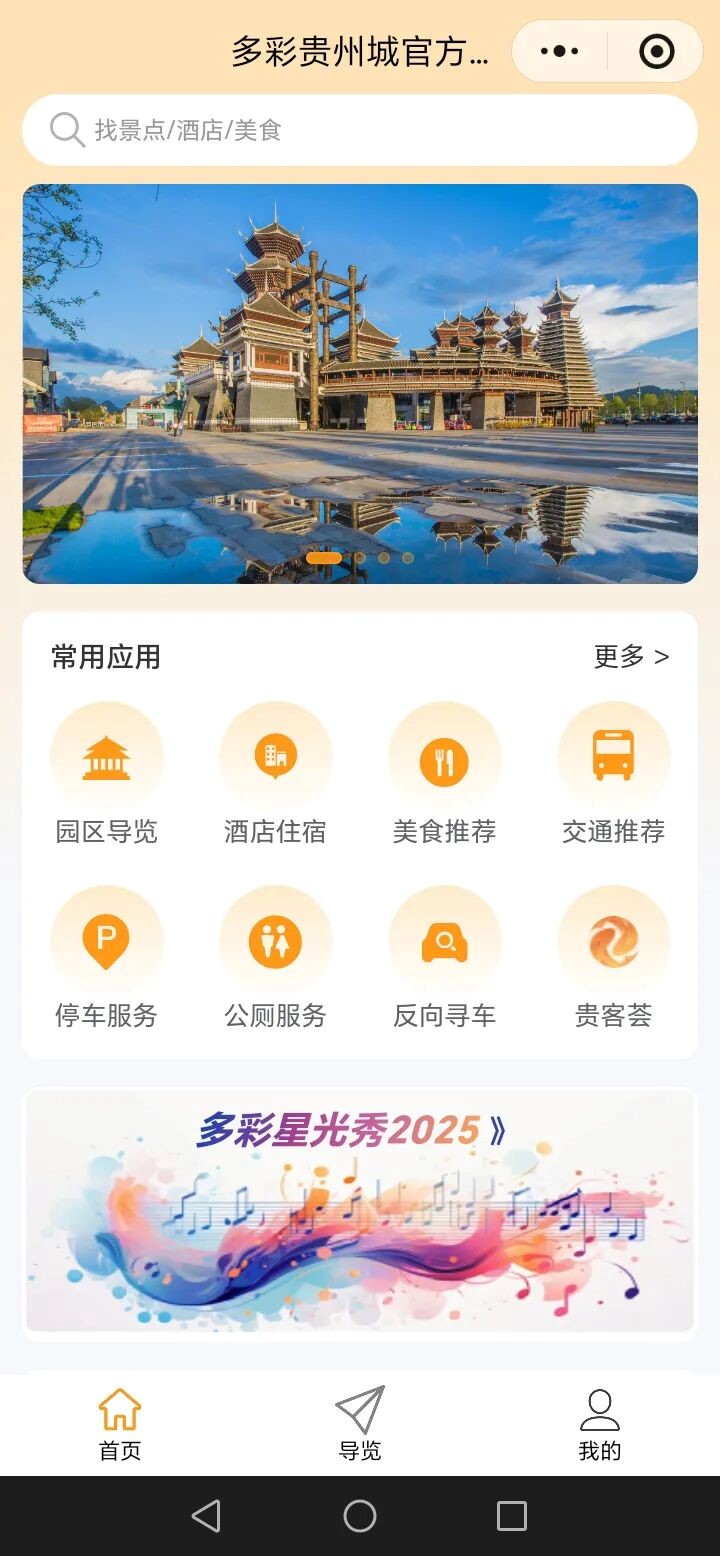Open the mini program more options menu
720x1556 pixels.
click(559, 51)
